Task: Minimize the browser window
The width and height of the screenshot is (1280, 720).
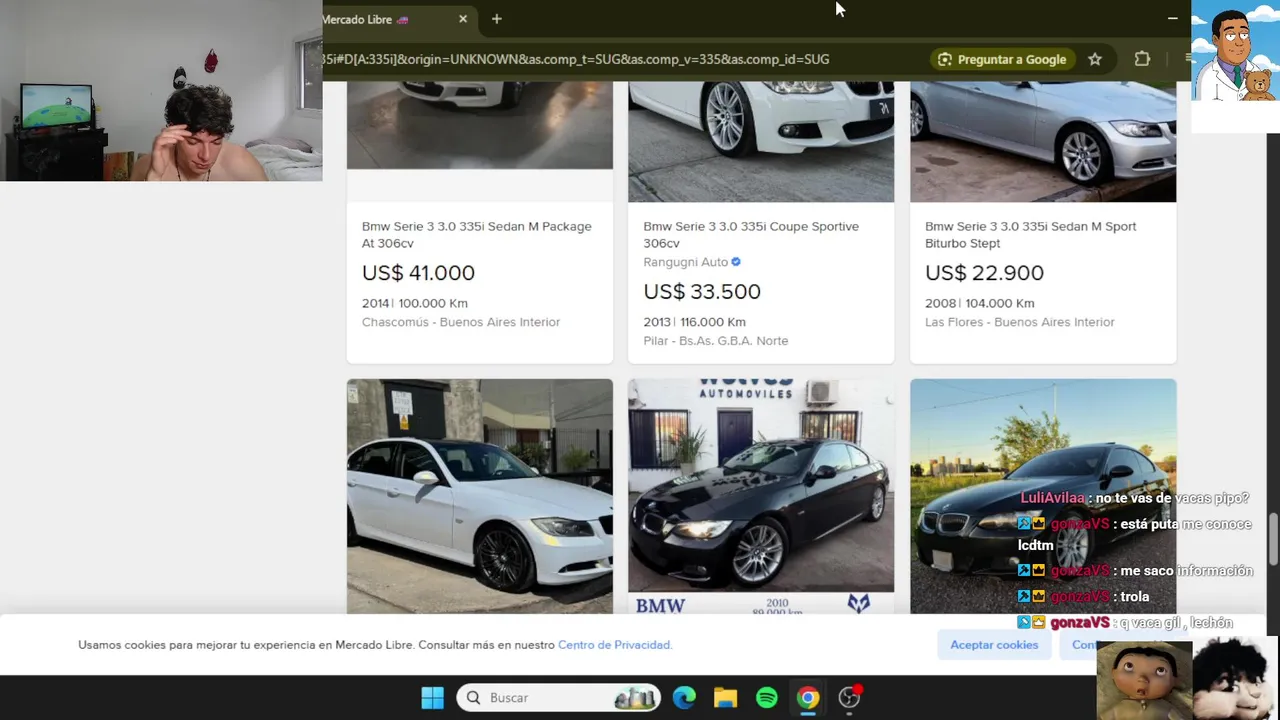Action: (1172, 19)
